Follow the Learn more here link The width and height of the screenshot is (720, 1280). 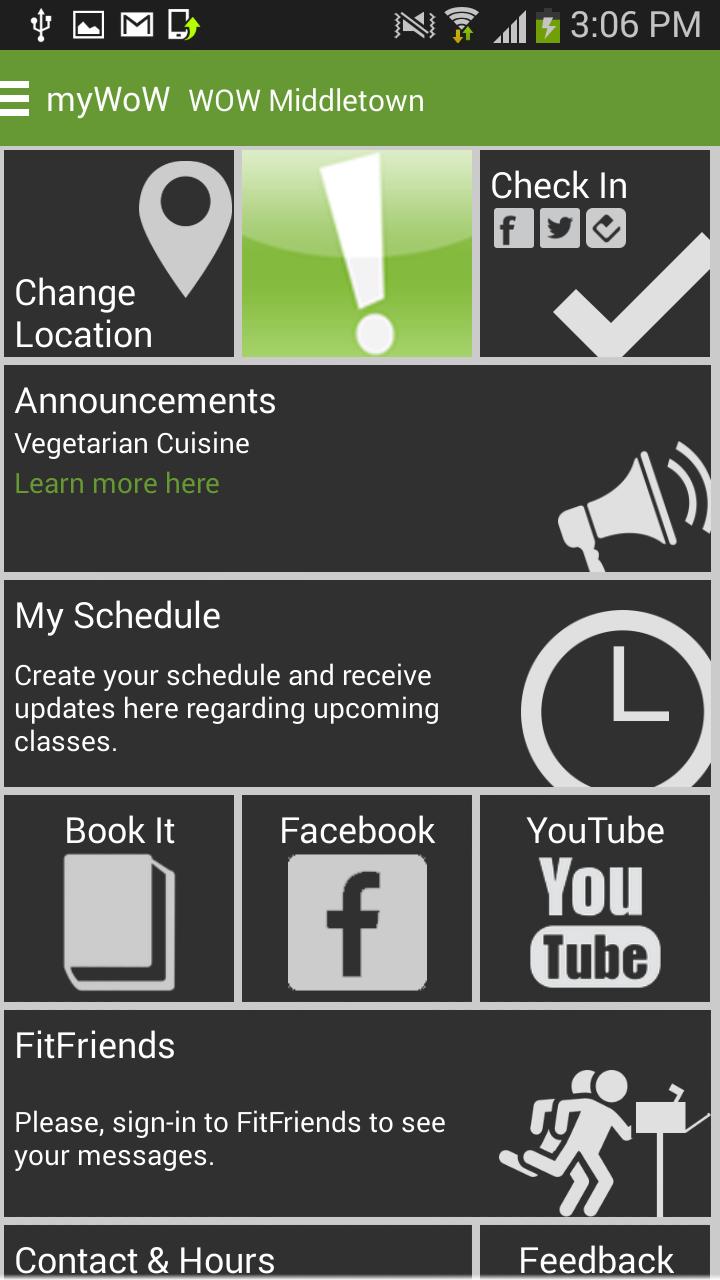click(117, 484)
